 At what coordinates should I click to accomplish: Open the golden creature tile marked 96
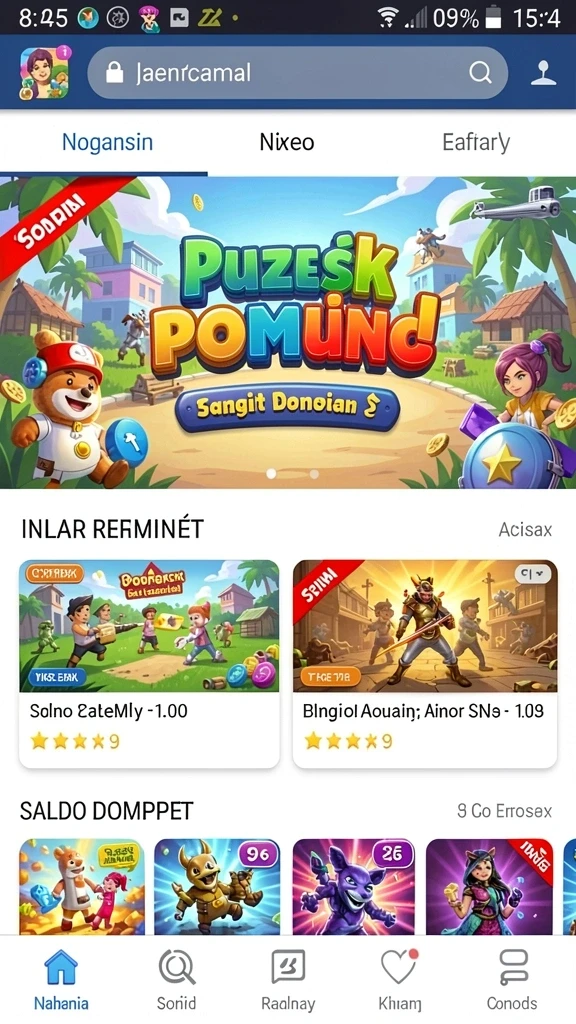[216, 887]
